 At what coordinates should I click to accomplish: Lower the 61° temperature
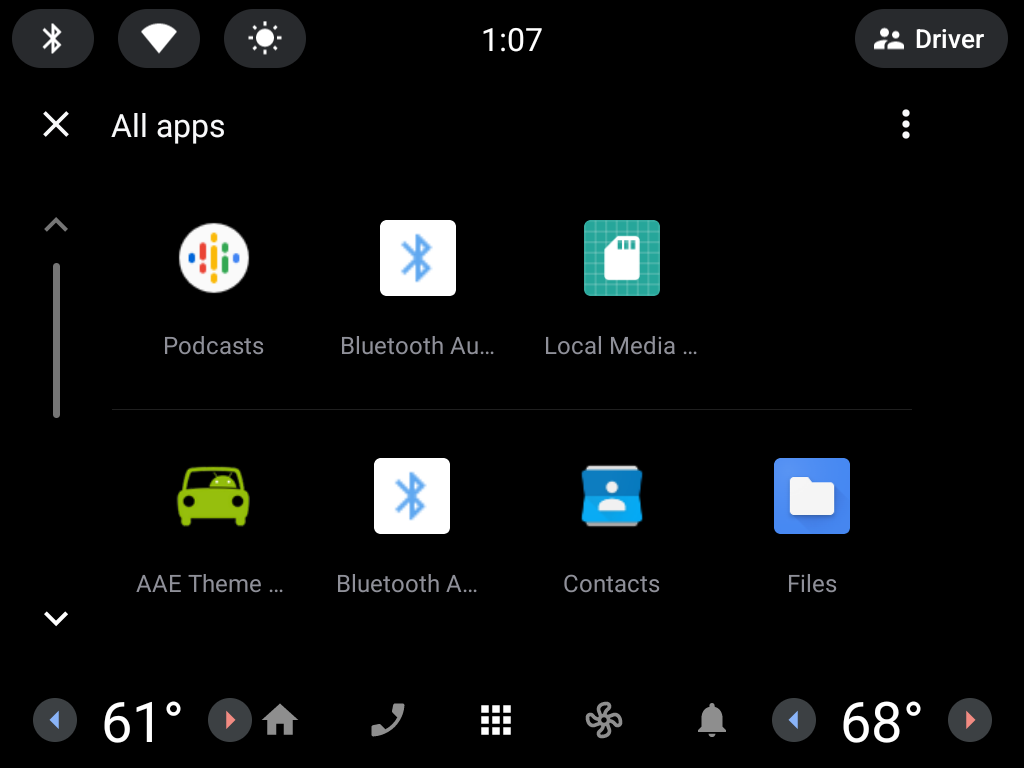pos(55,720)
